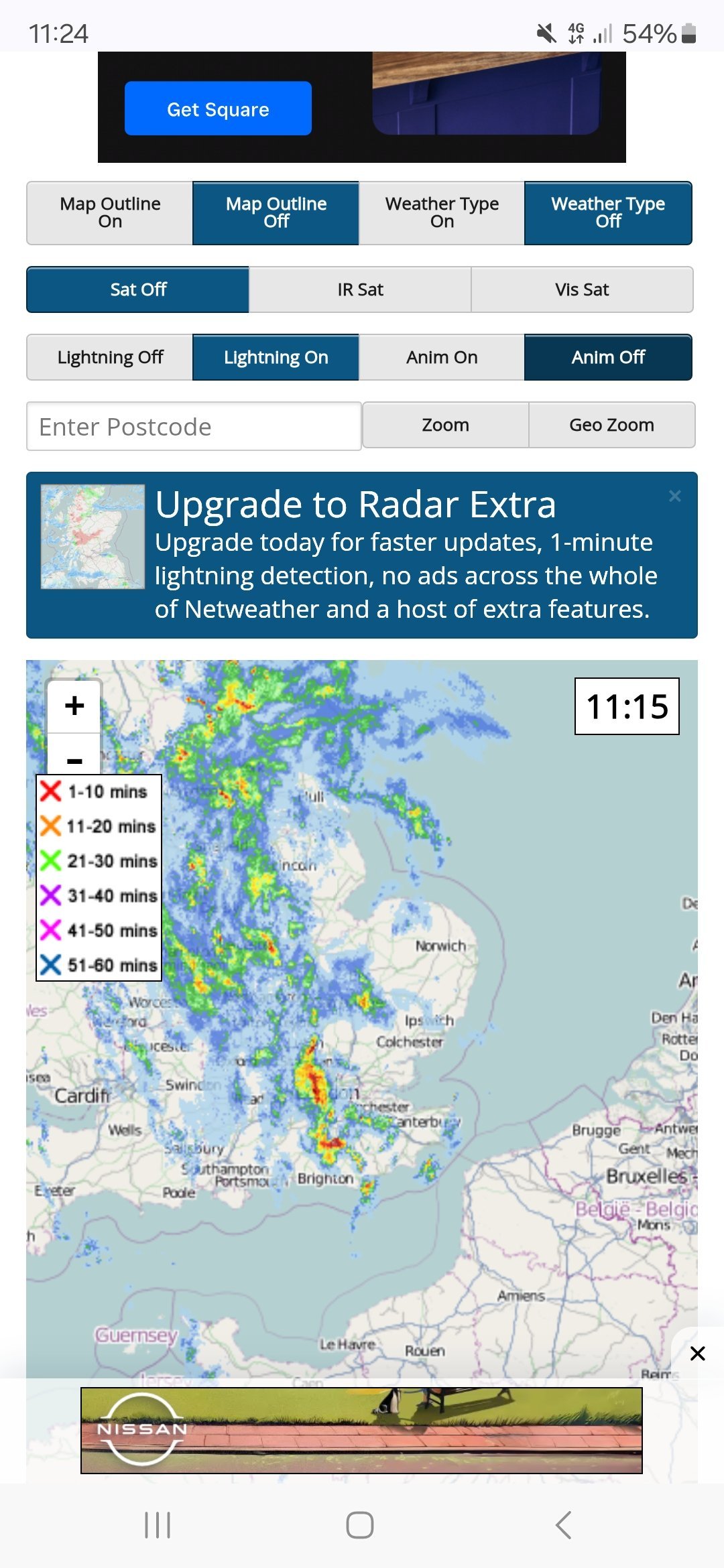Switch to IR Sat view
Image resolution: width=724 pixels, height=1568 pixels.
point(360,289)
